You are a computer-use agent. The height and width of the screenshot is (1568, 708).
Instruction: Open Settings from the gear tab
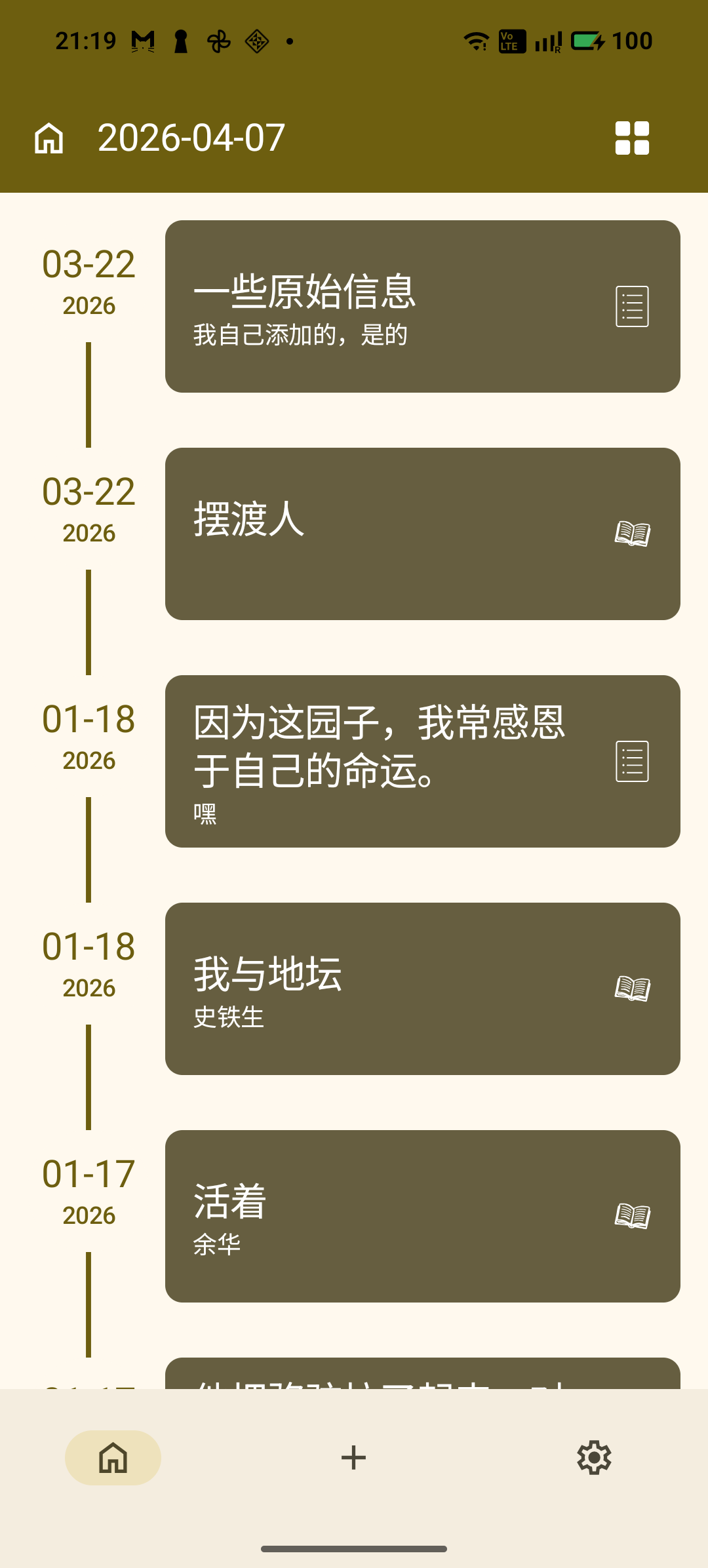click(594, 1458)
